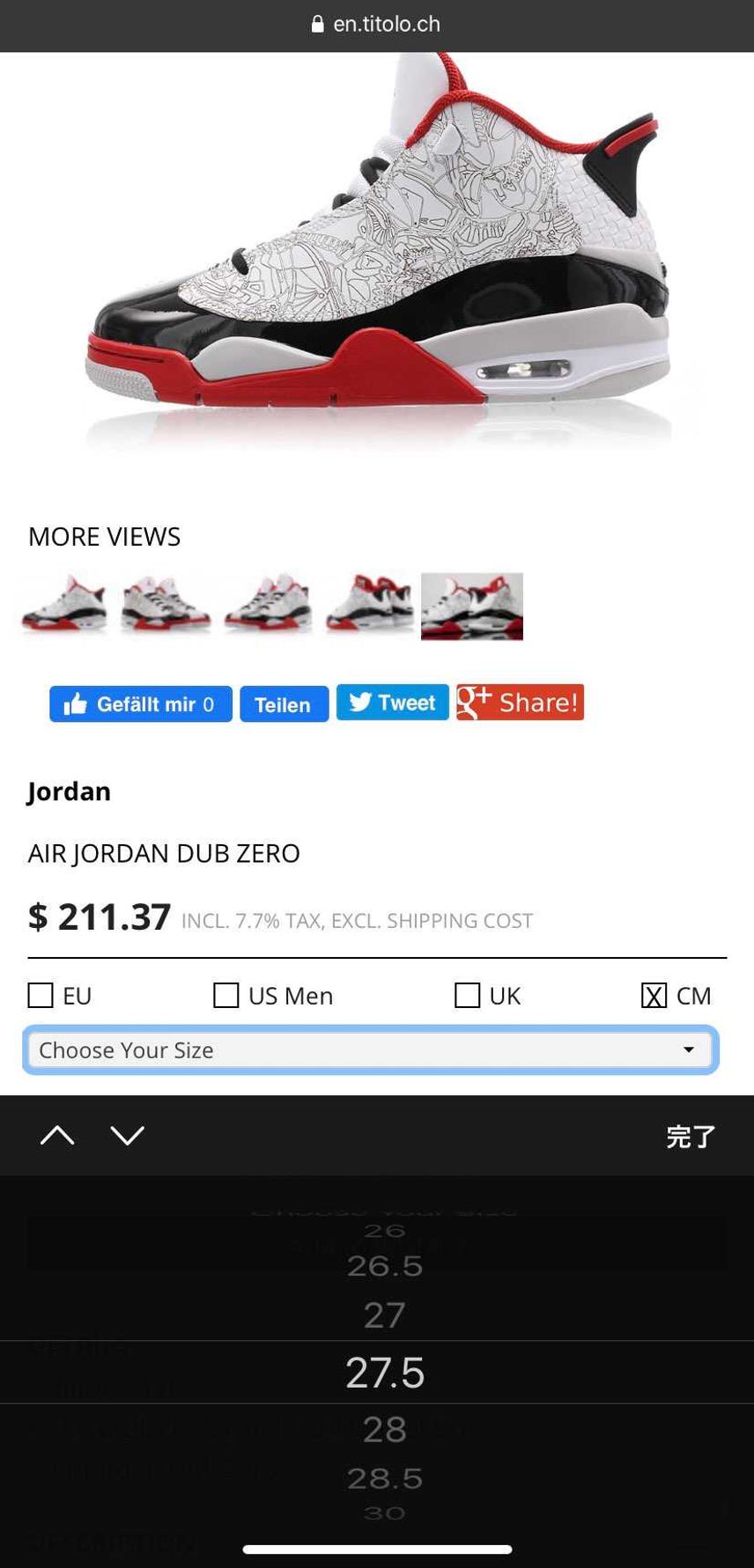The height and width of the screenshot is (1568, 754).
Task: Tweet this Air Jordan product
Action: pyautogui.click(x=392, y=703)
